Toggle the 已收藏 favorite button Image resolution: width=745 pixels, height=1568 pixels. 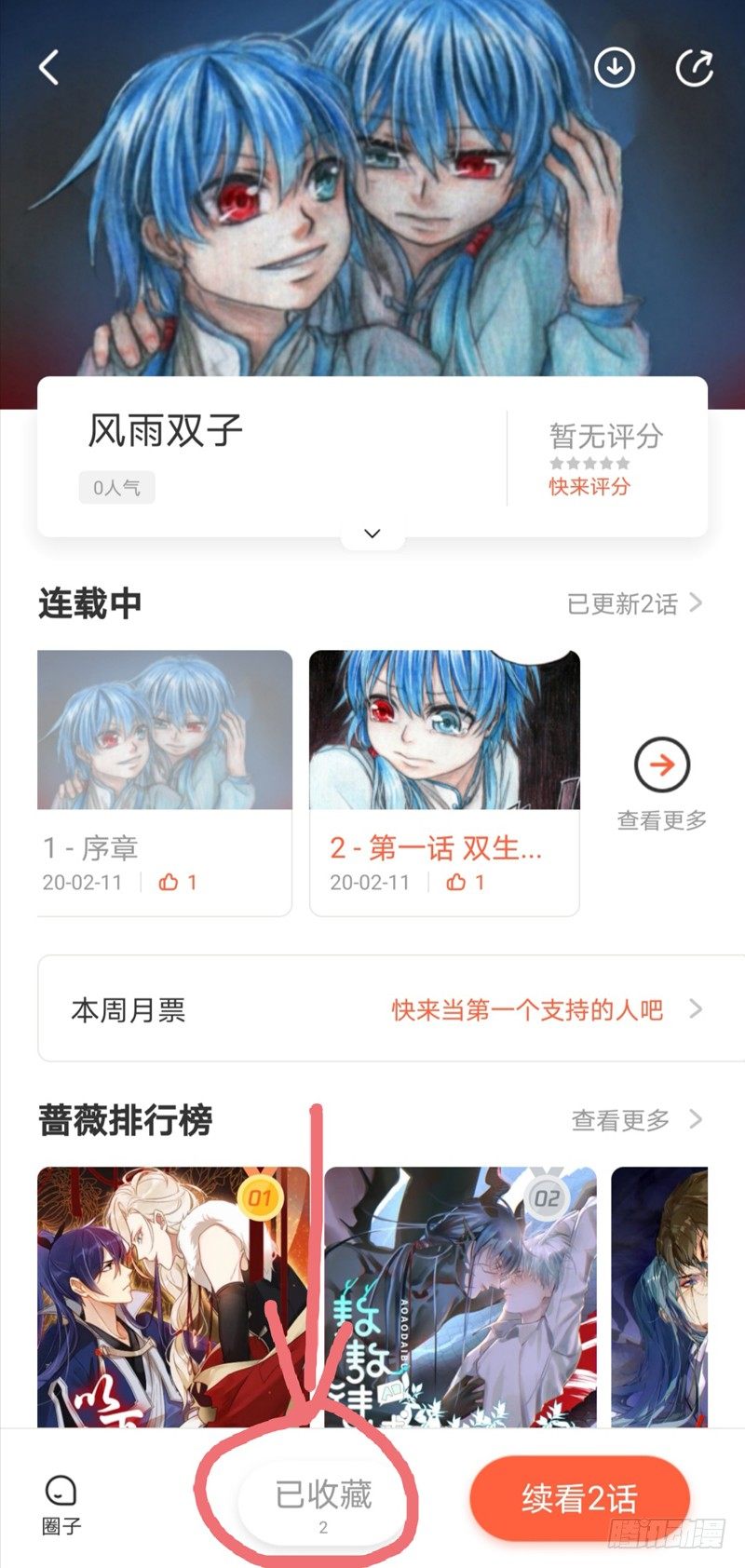click(323, 1499)
